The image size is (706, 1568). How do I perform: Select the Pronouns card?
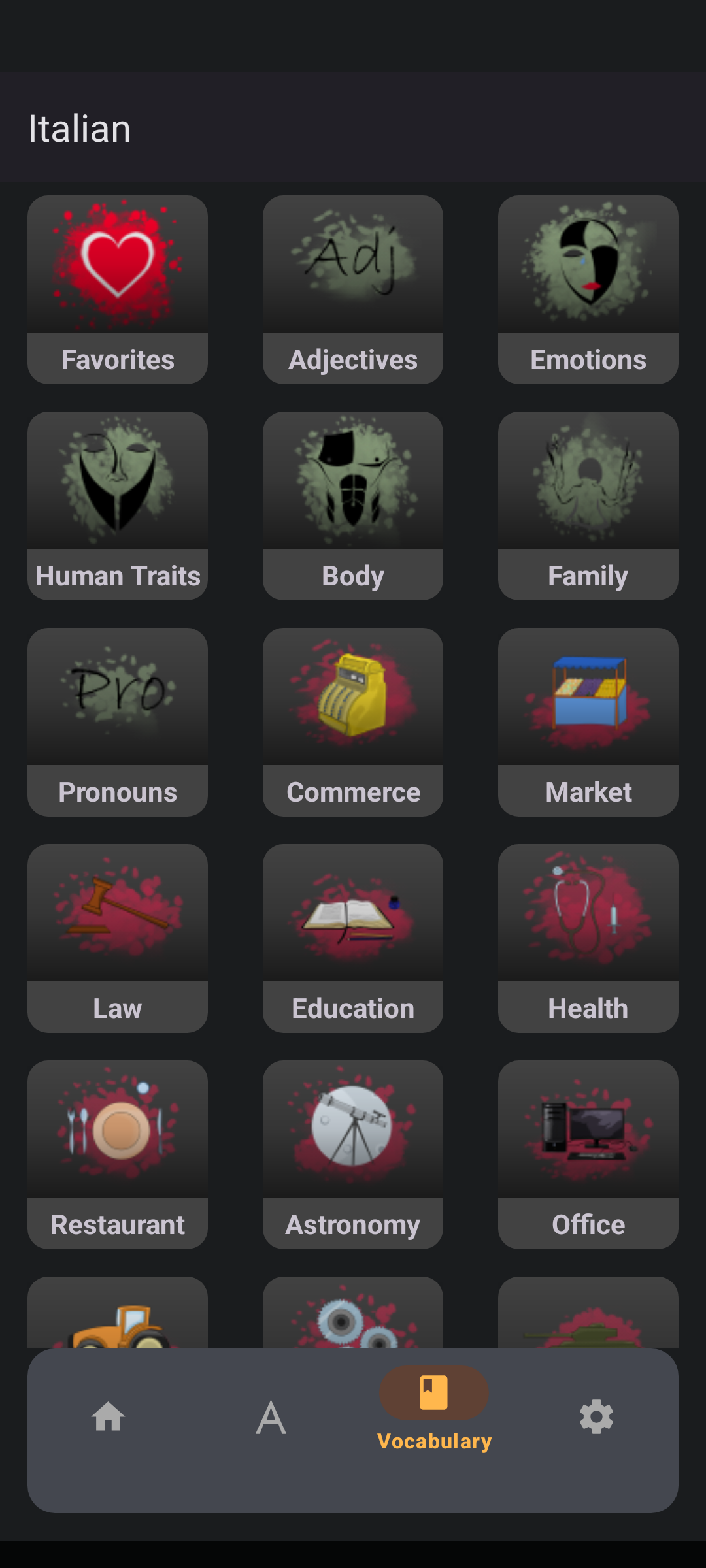pyautogui.click(x=118, y=722)
